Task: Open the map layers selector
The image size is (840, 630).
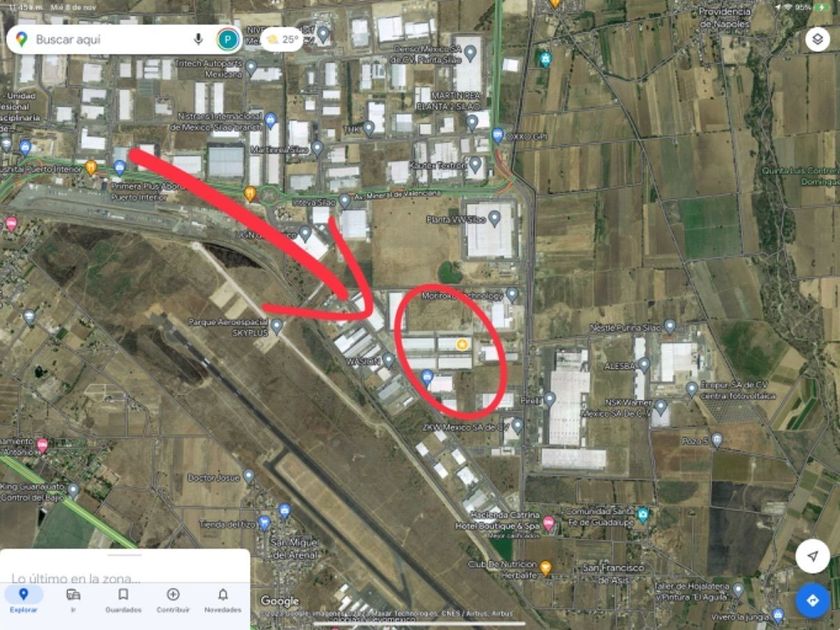Action: click(x=817, y=40)
